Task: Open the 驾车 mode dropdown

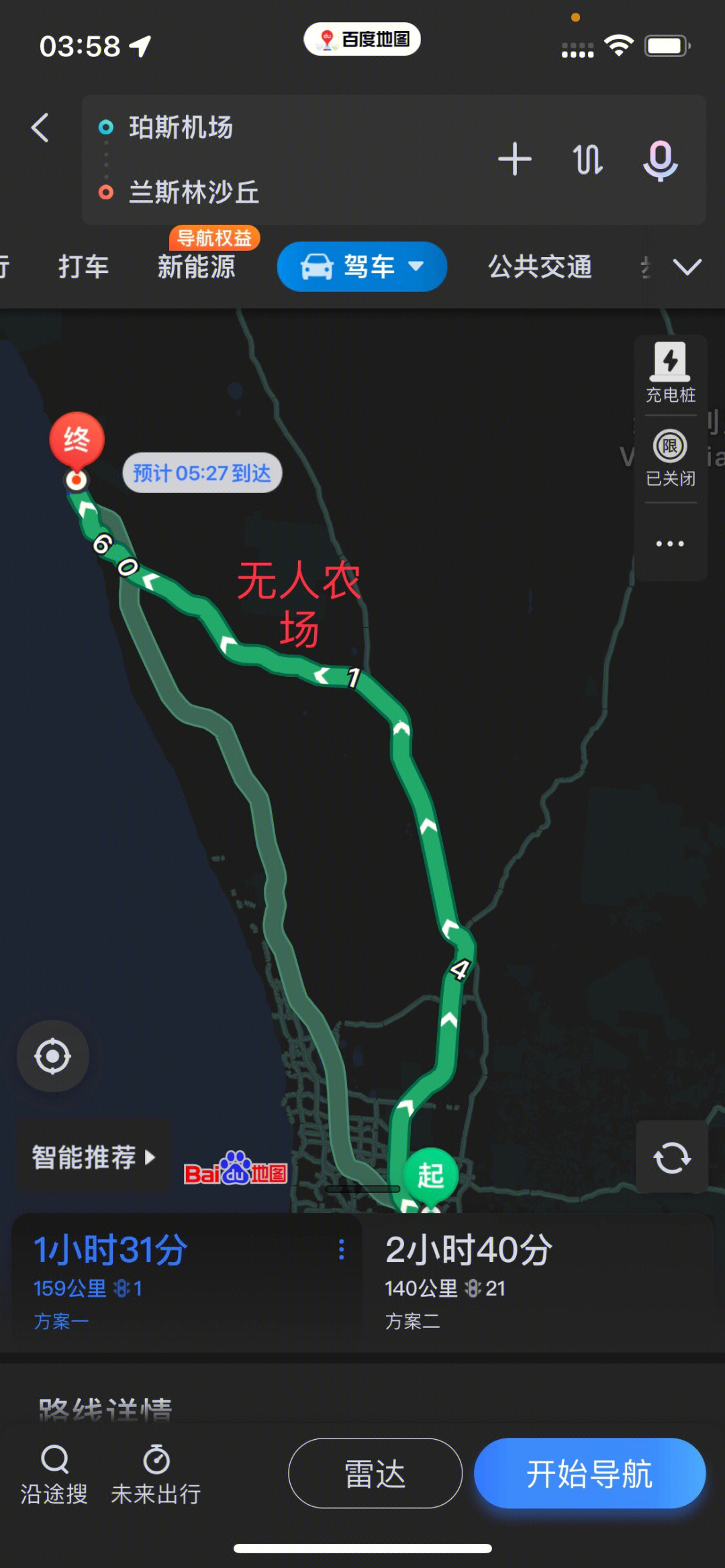Action: click(x=362, y=267)
